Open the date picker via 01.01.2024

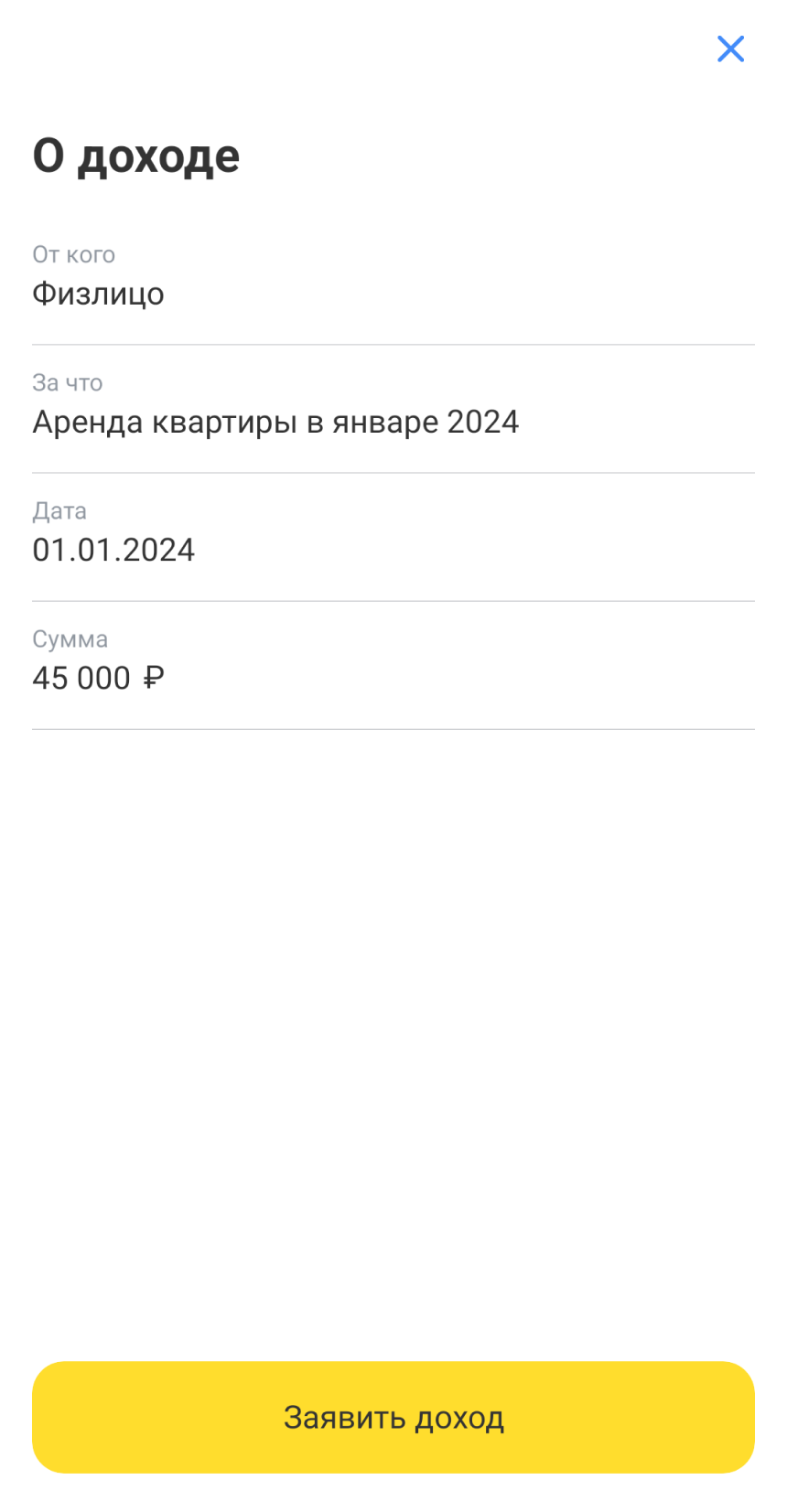pos(113,550)
